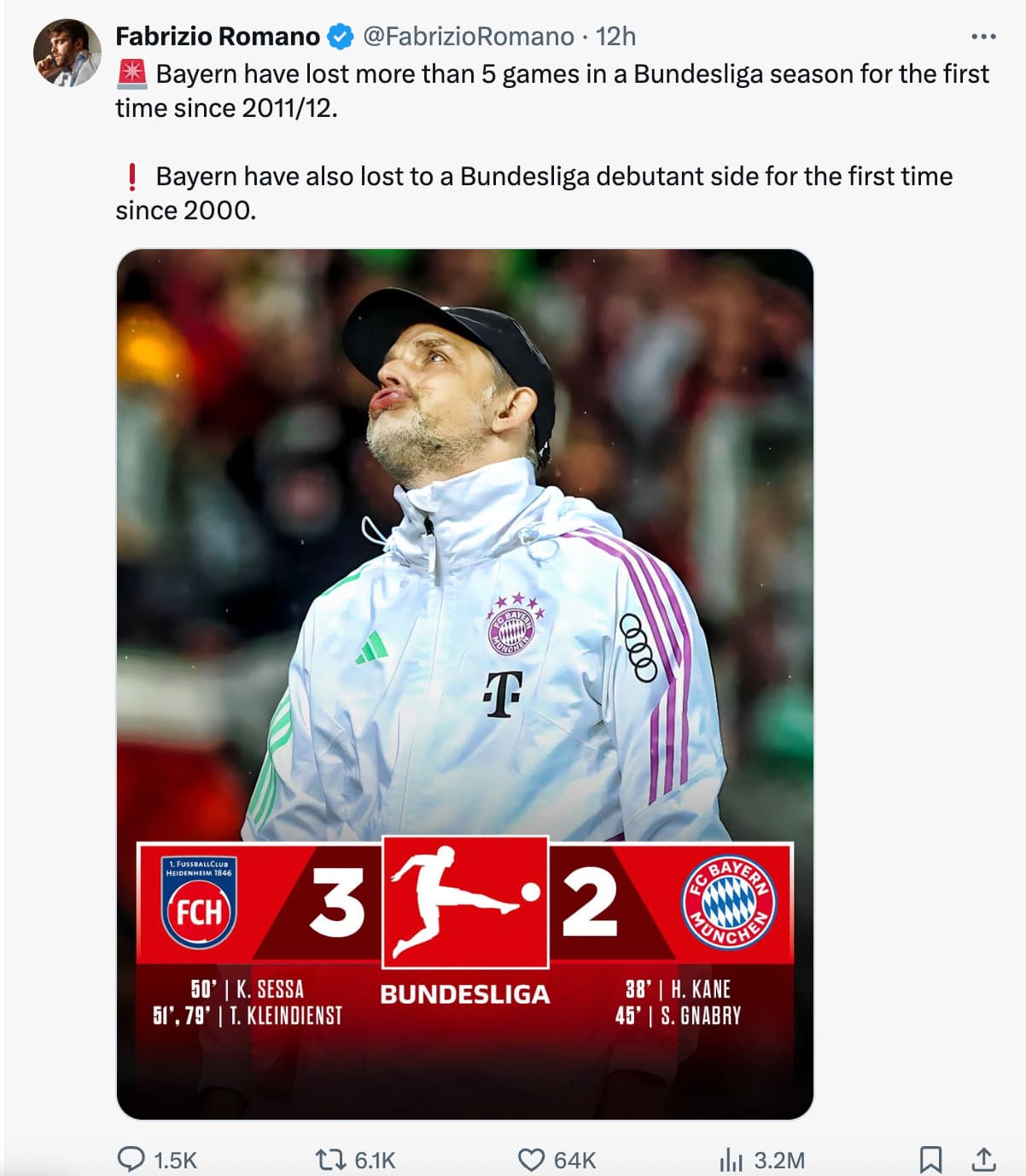
Task: Reply to Fabrizio Romano's tweet
Action: point(131,1159)
